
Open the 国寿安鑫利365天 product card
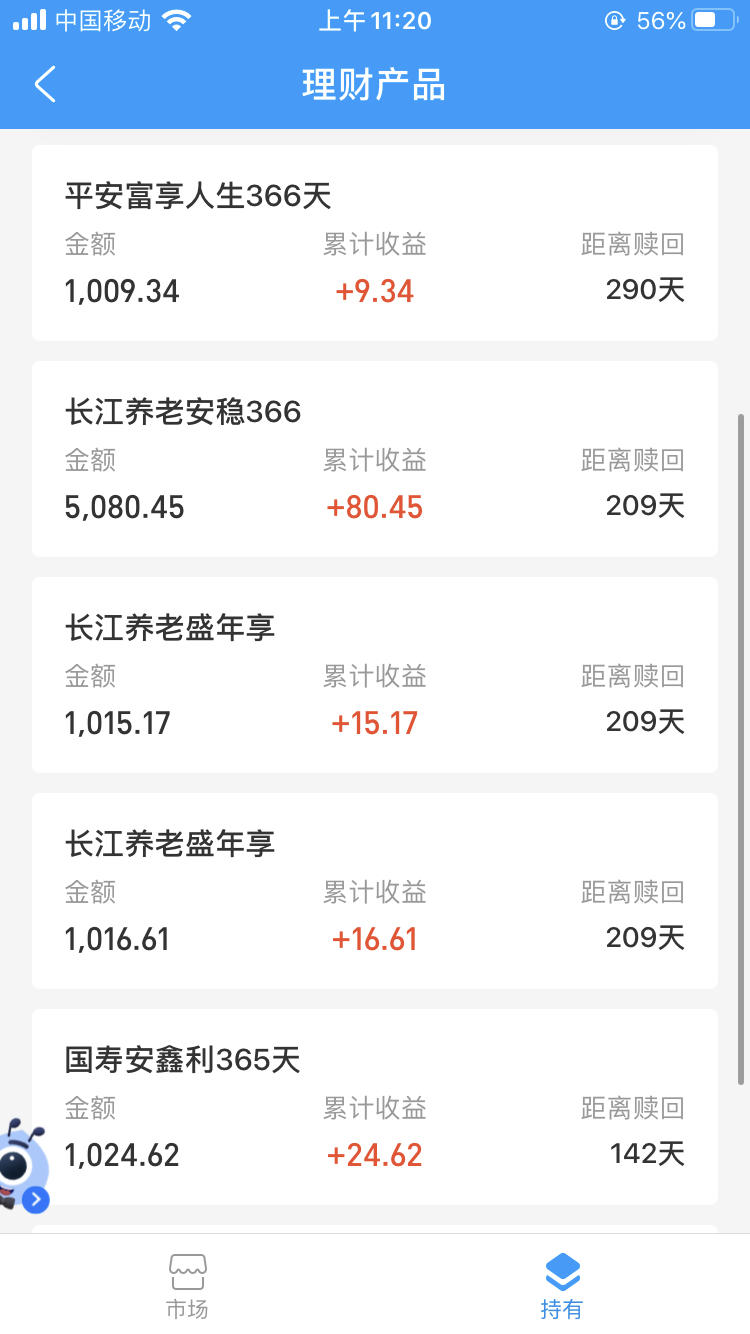coord(375,1107)
